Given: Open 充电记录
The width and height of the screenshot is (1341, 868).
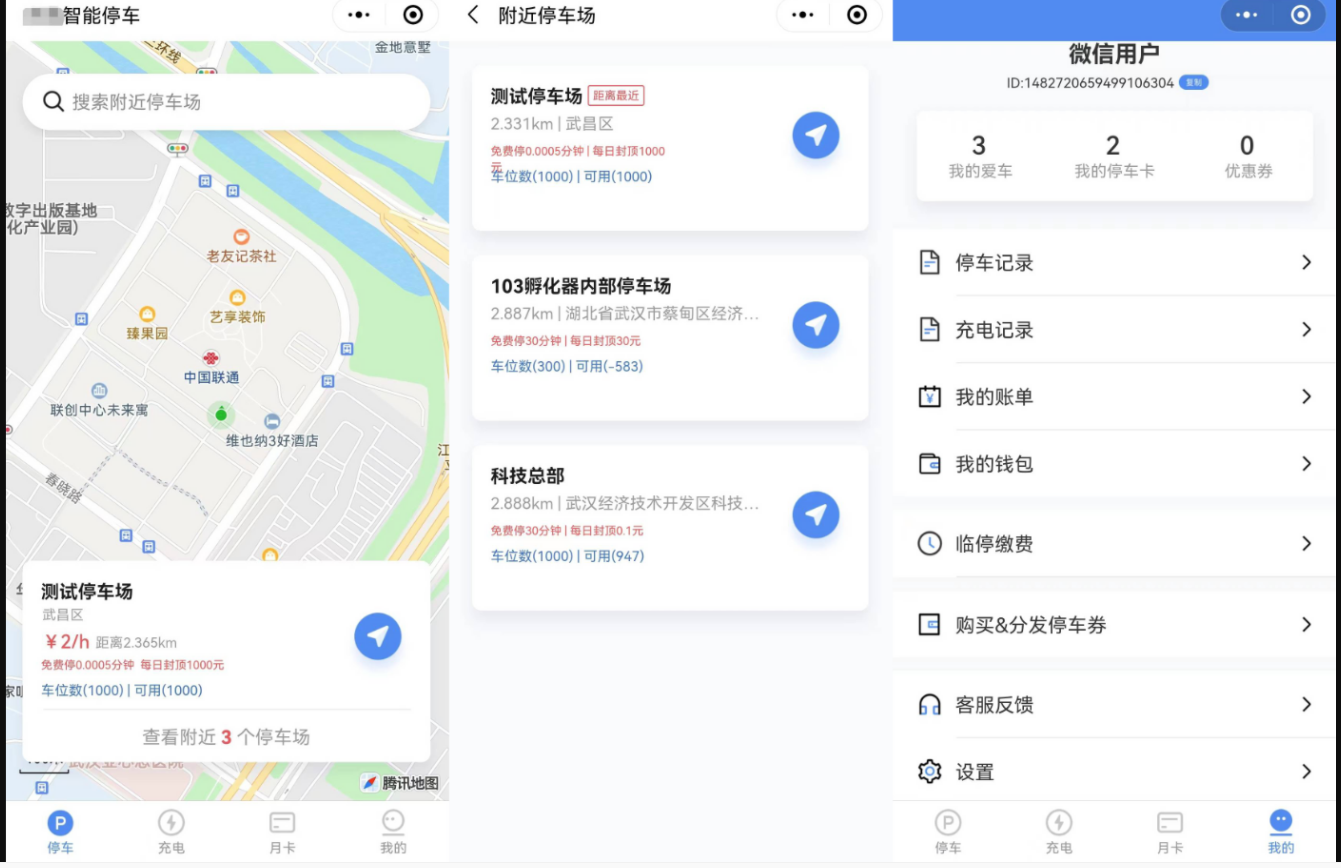Looking at the screenshot, I should click(1114, 330).
